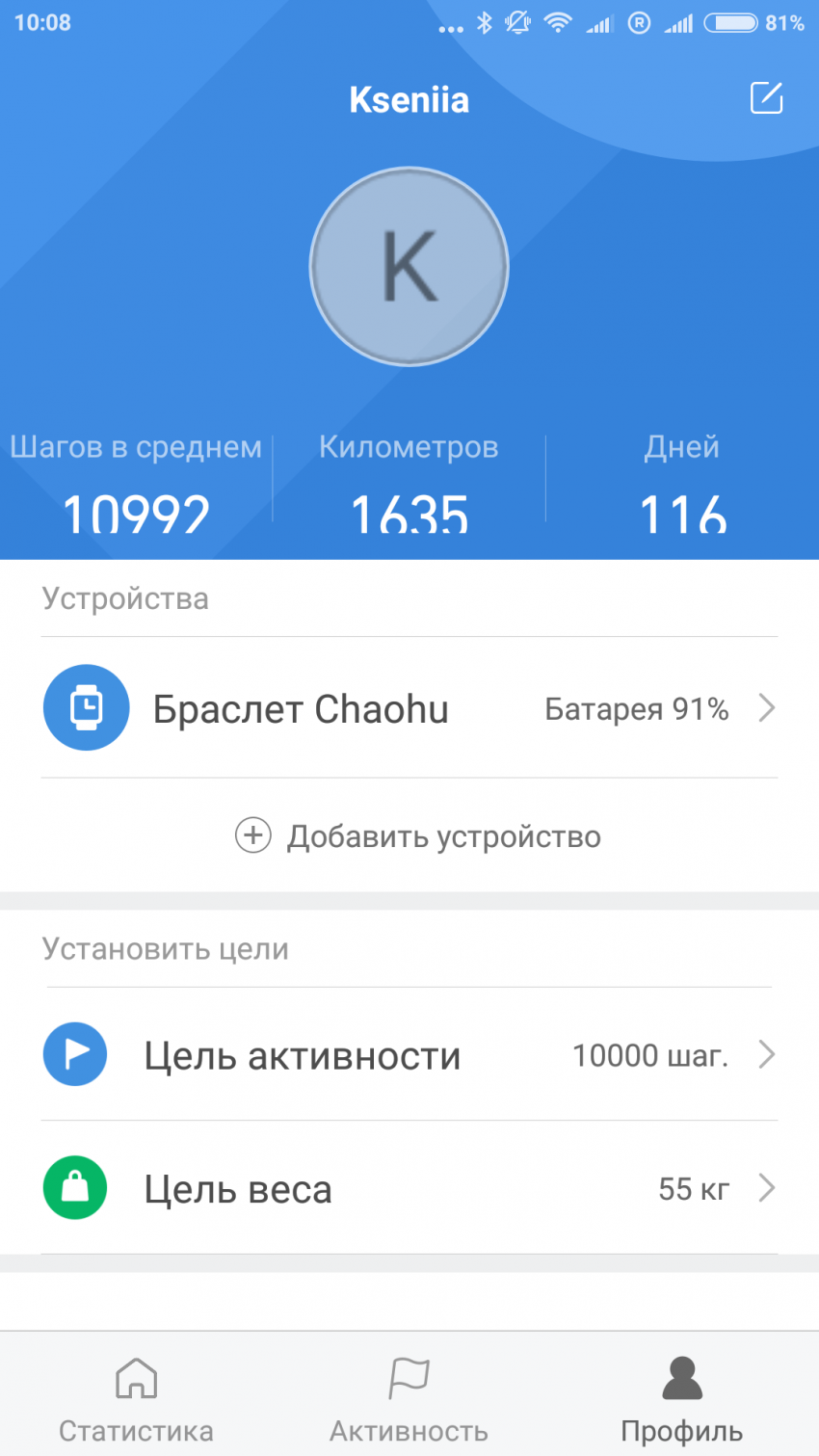This screenshot has width=819, height=1456.
Task: Open the Цель веса setting
Action: 409,1188
